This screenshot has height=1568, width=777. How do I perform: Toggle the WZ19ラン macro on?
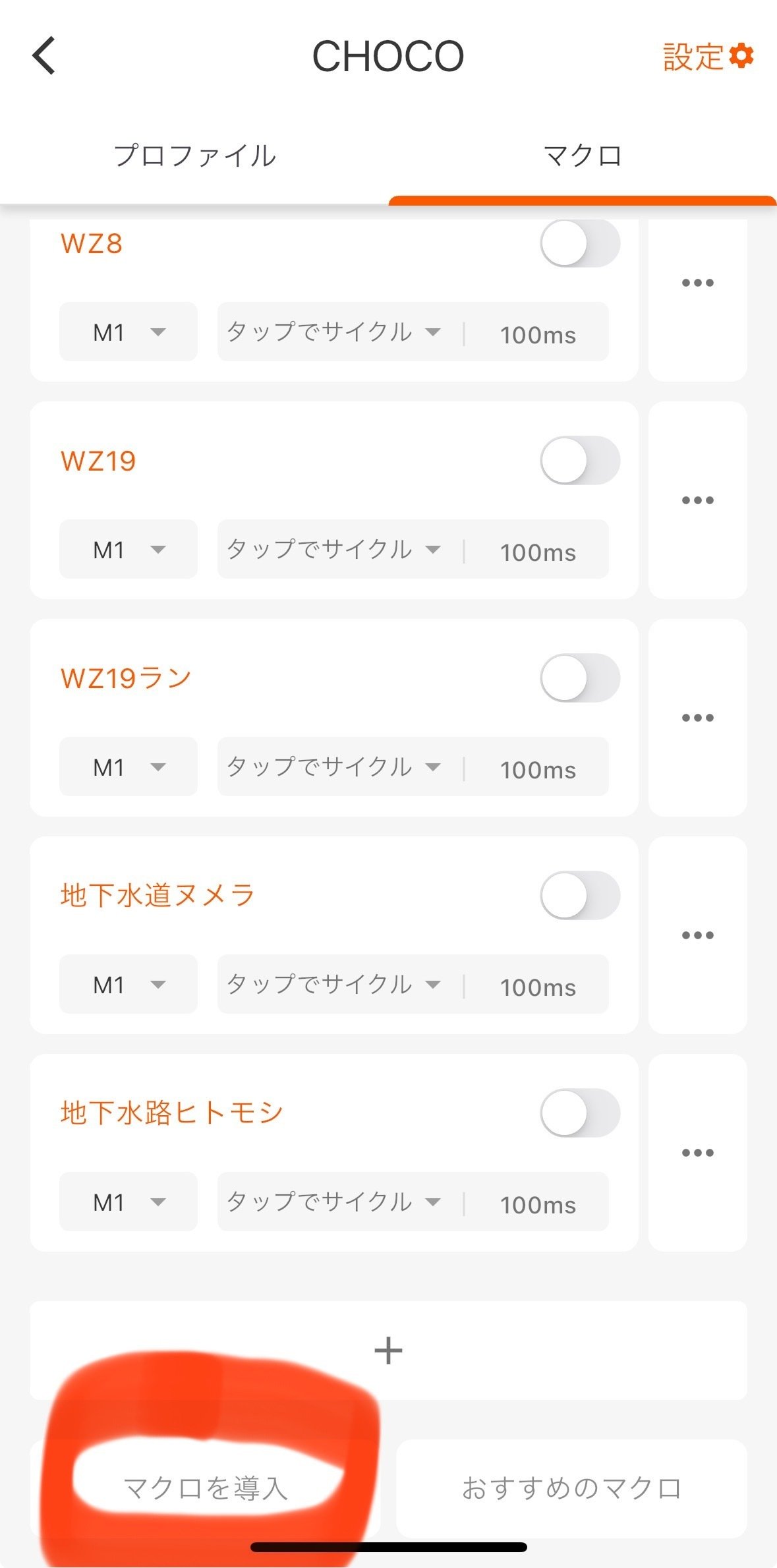580,678
